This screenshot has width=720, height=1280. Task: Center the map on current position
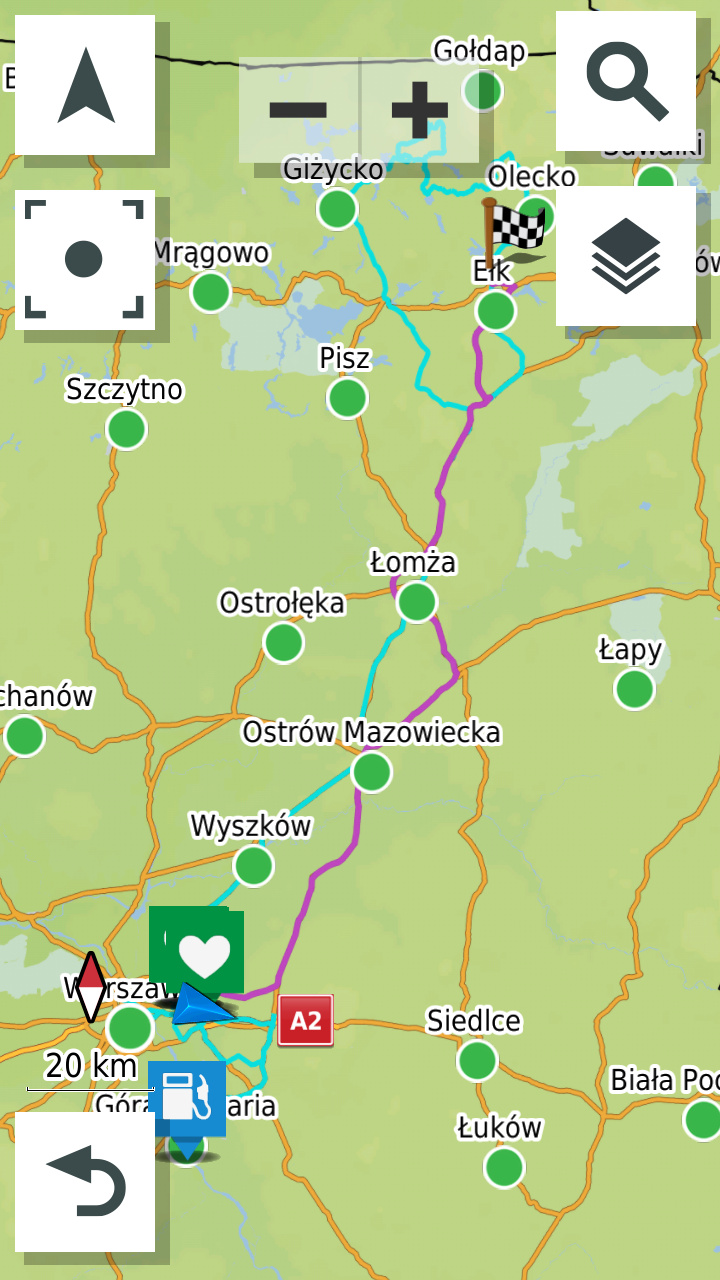tap(85, 259)
